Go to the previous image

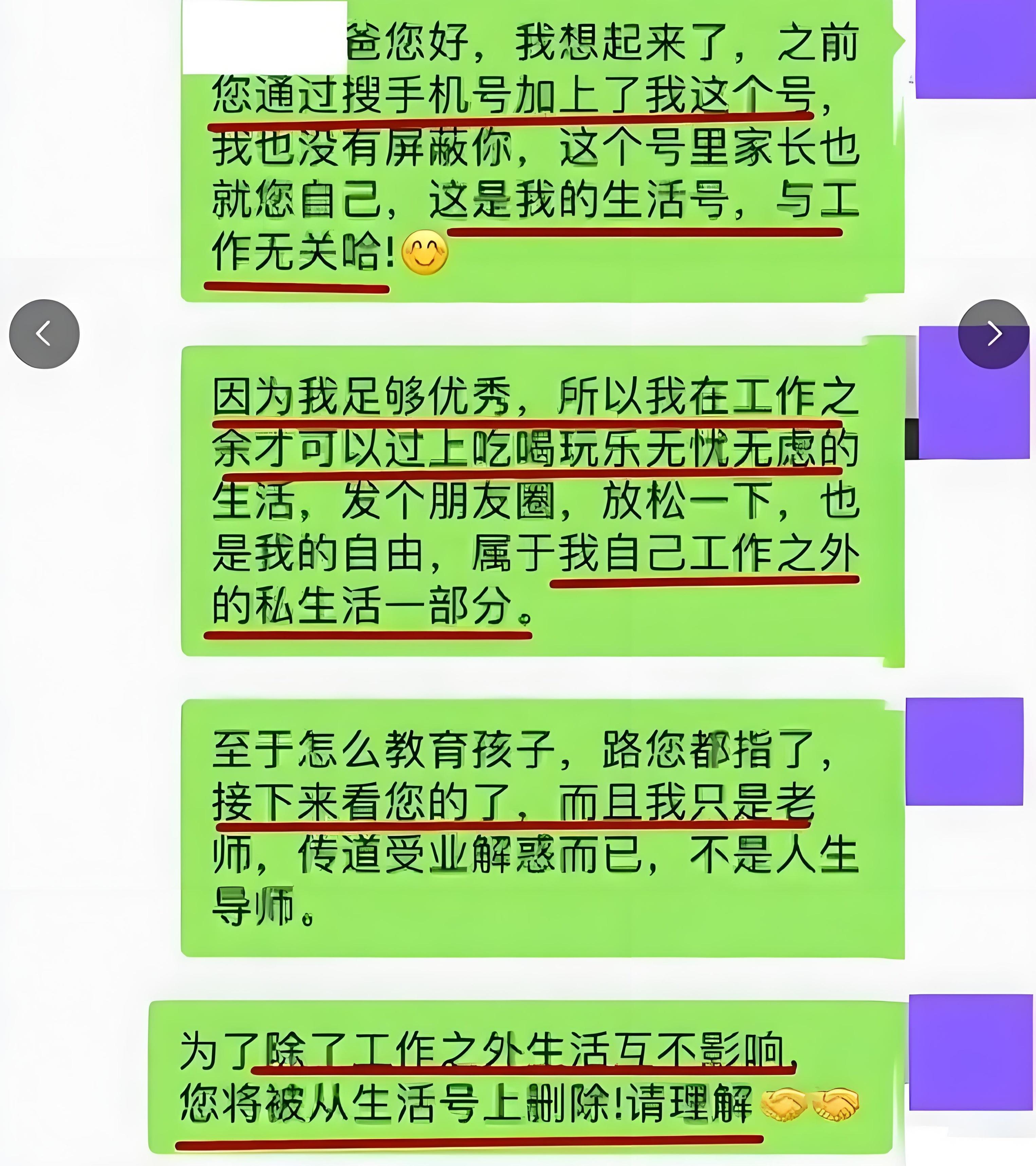(x=44, y=334)
